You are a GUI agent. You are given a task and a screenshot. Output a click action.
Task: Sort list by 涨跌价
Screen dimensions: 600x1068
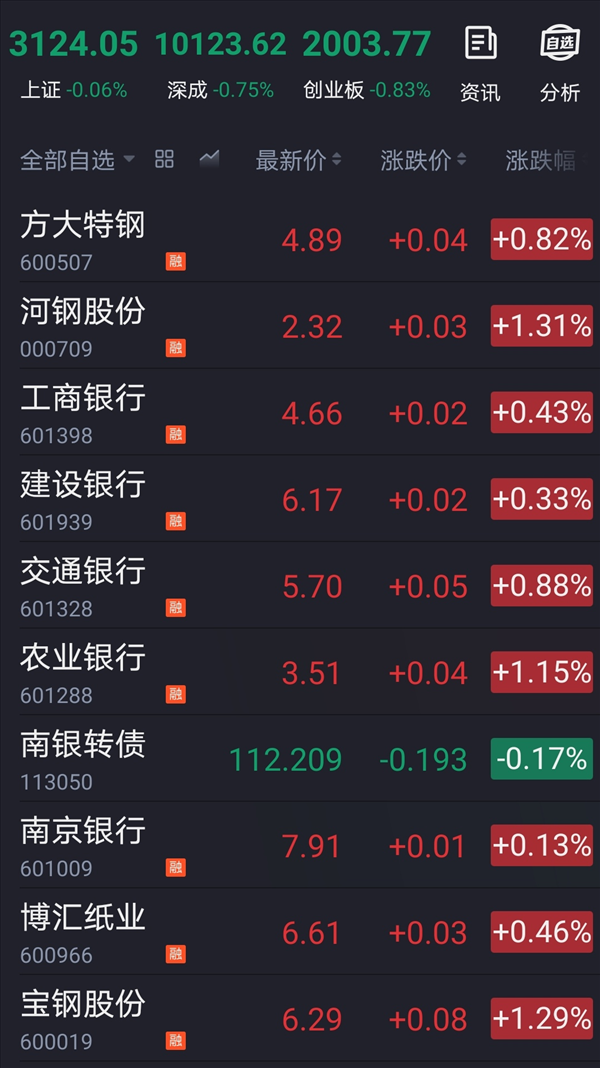click(424, 161)
